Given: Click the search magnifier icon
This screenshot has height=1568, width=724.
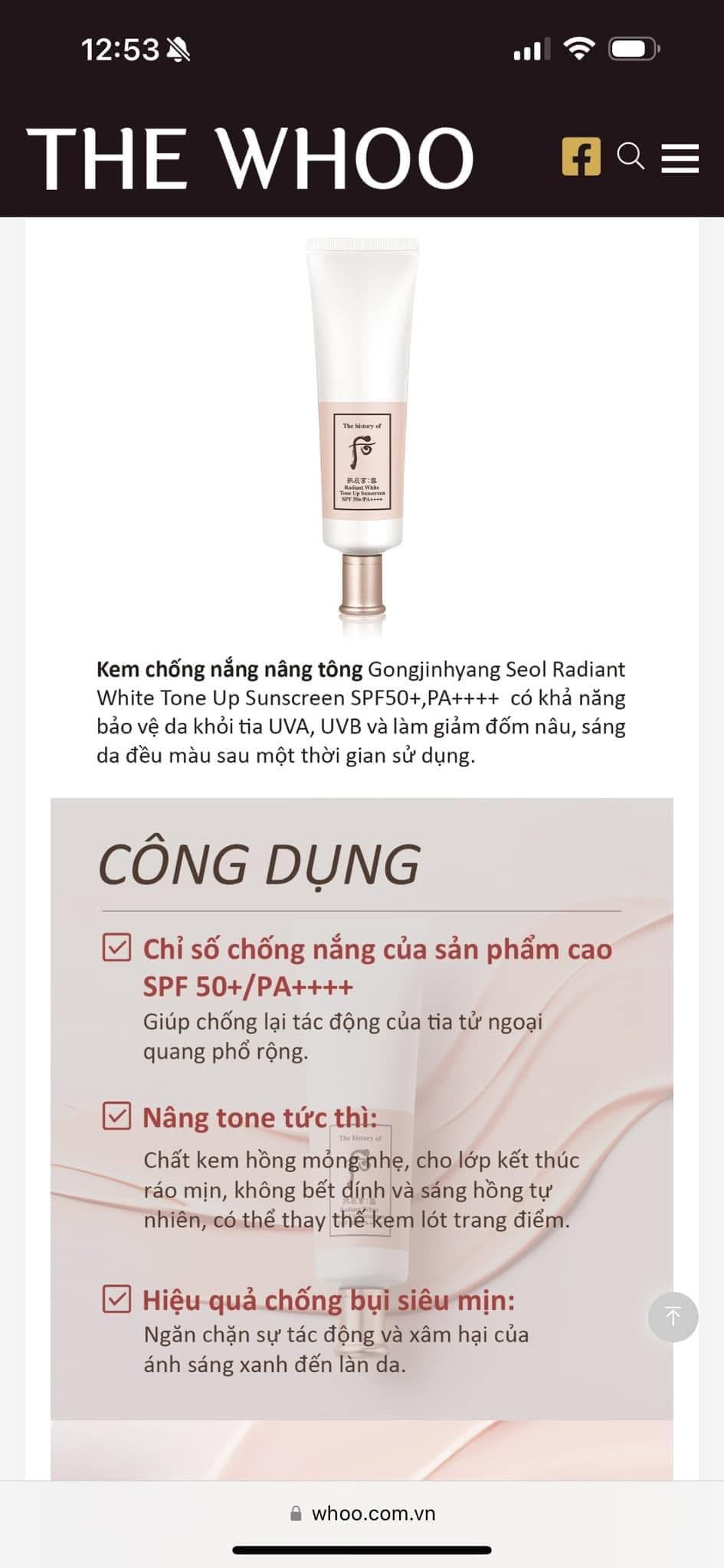Looking at the screenshot, I should click(x=630, y=158).
